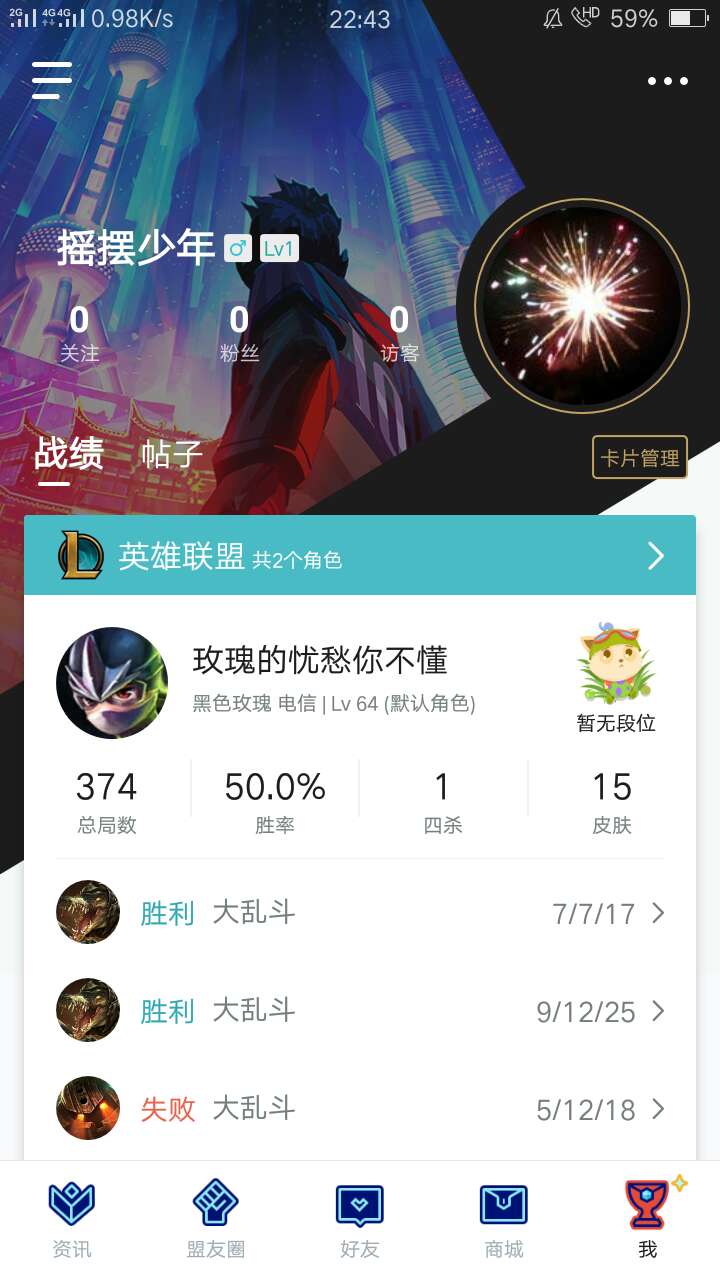View the 粉丝 fans list
720x1280 pixels.
click(x=239, y=334)
